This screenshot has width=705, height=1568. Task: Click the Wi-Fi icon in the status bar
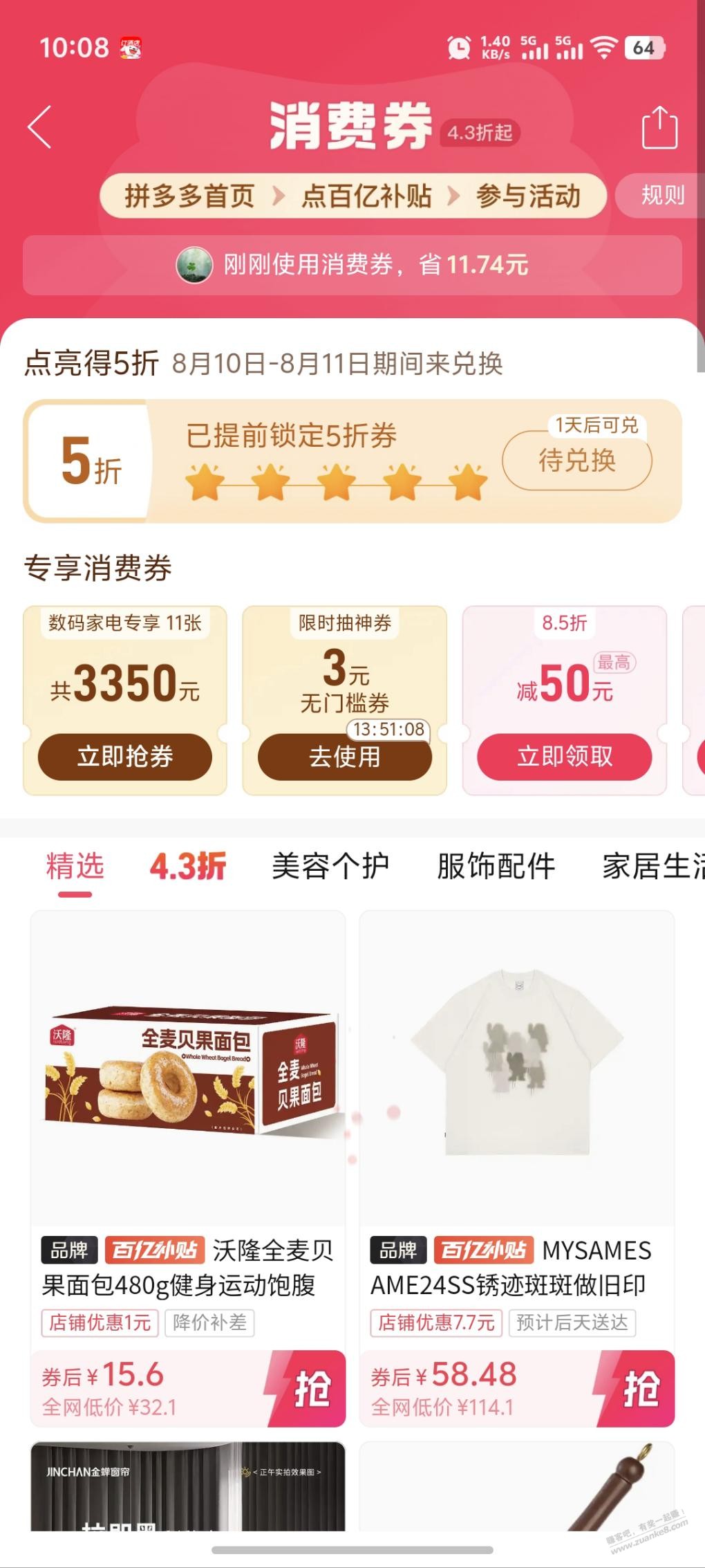[604, 47]
